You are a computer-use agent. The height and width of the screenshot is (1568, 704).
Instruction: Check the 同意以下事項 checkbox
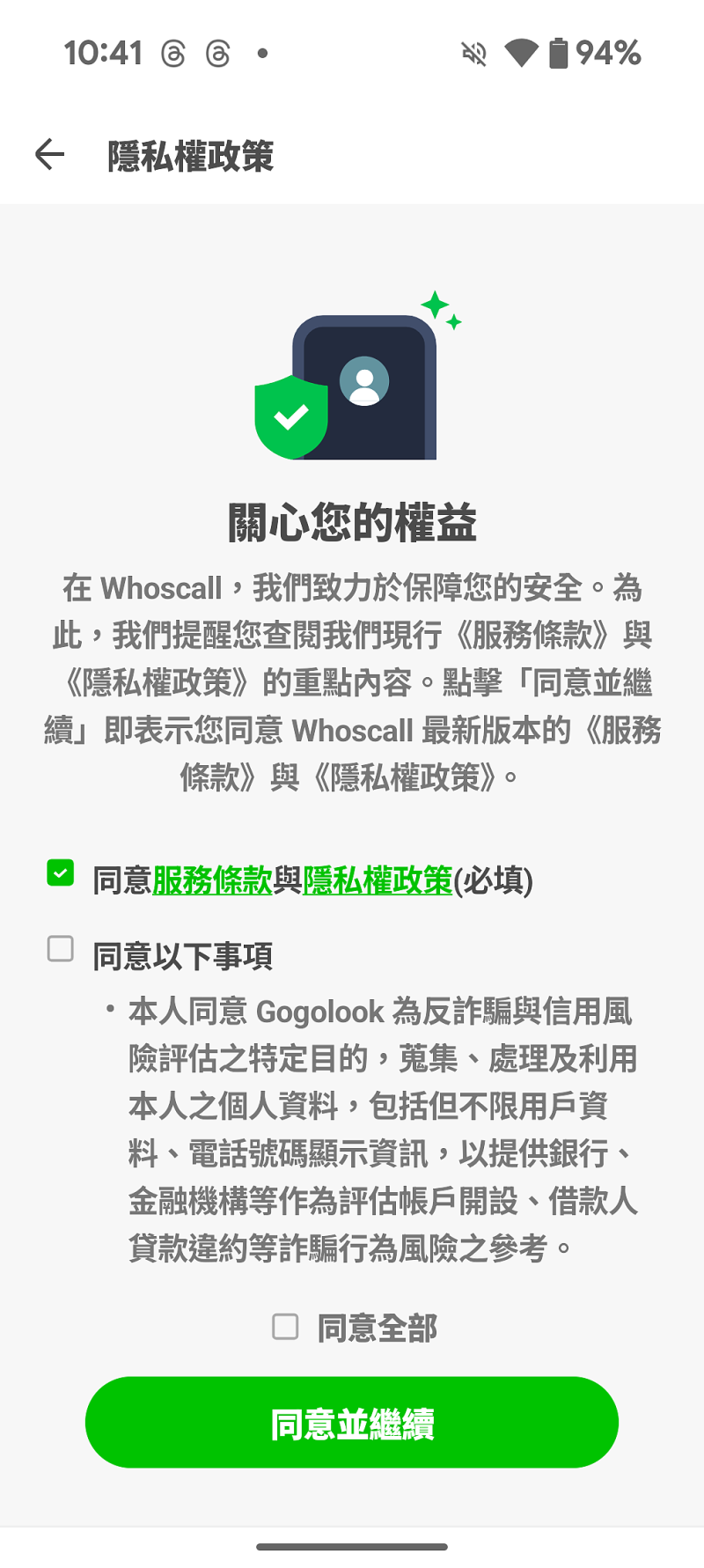pyautogui.click(x=61, y=949)
